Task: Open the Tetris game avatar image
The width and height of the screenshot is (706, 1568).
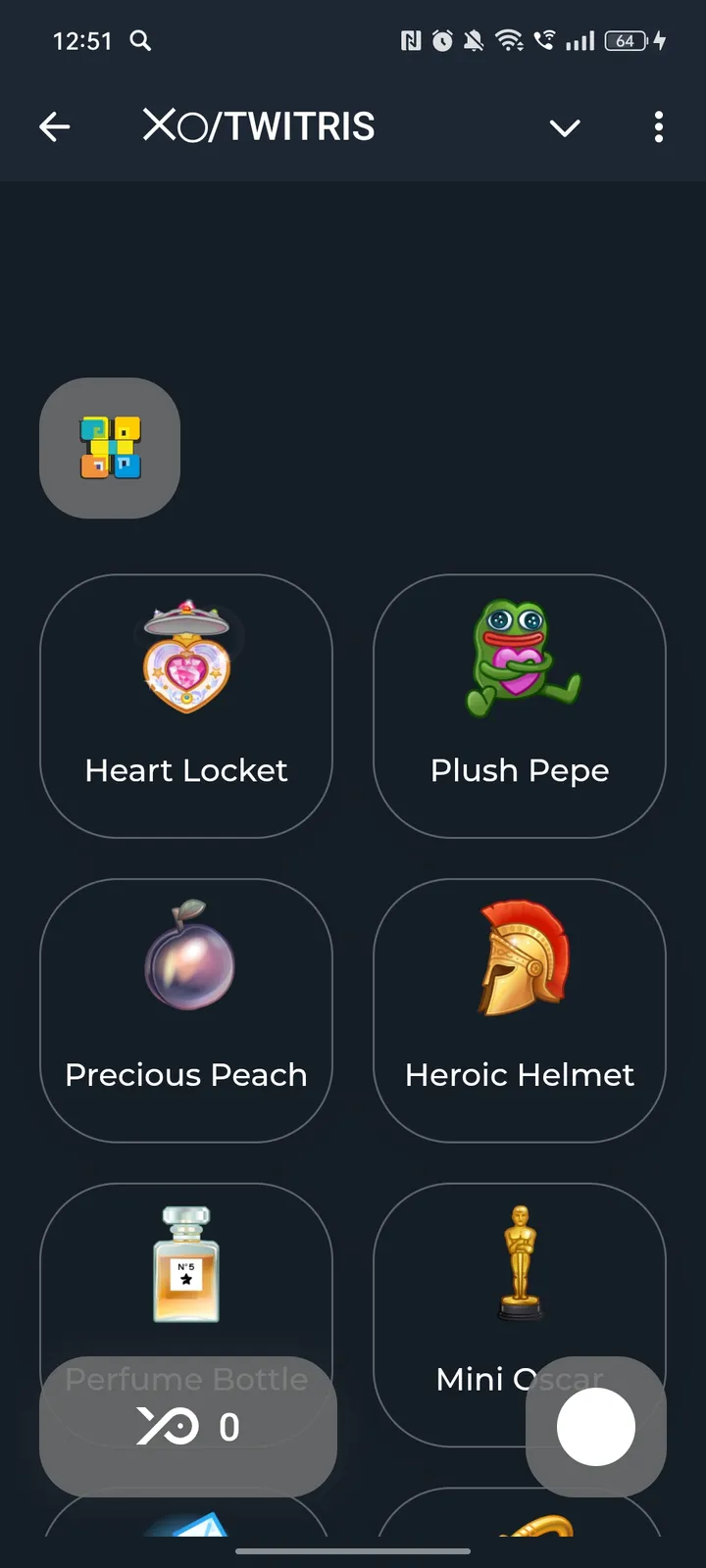Action: point(109,448)
